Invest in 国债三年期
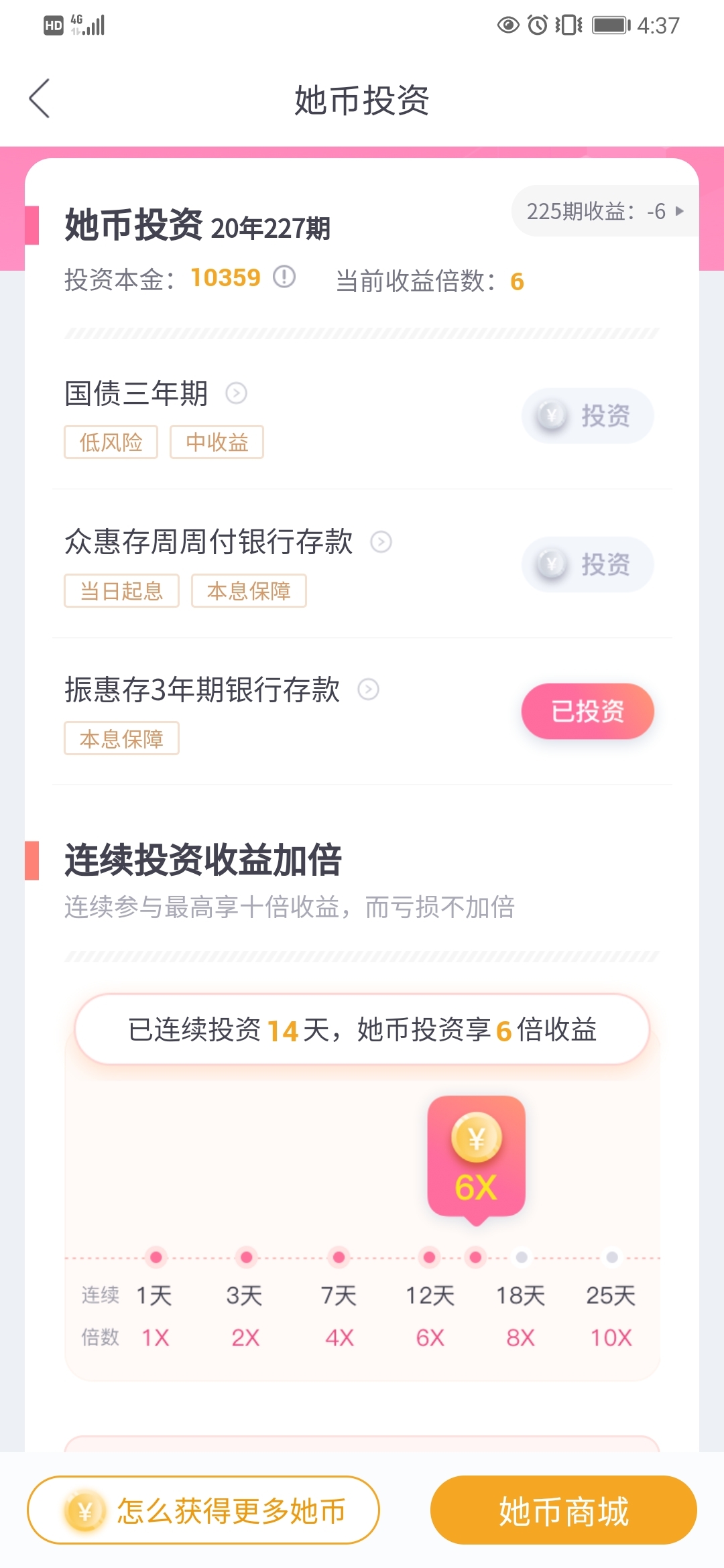 tap(588, 415)
